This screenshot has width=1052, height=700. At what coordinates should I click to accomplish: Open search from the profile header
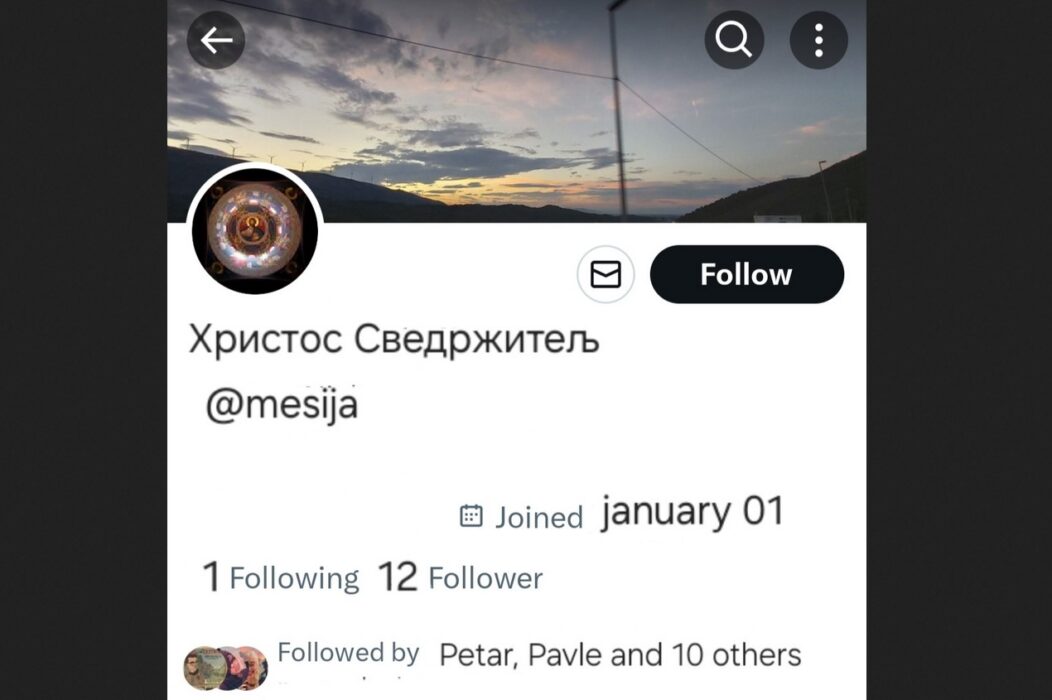[x=734, y=40]
